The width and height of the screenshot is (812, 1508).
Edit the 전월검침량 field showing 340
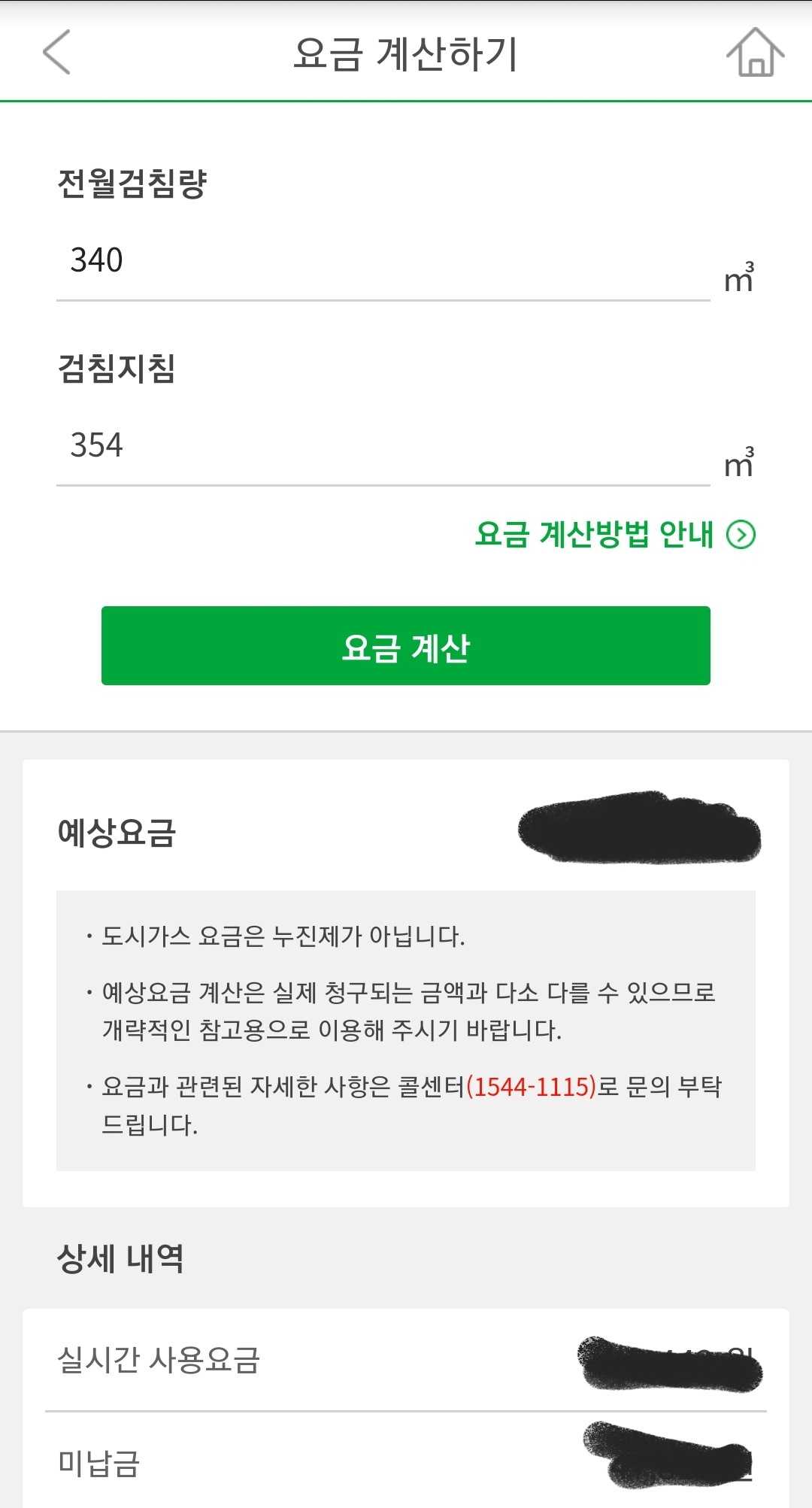382,262
